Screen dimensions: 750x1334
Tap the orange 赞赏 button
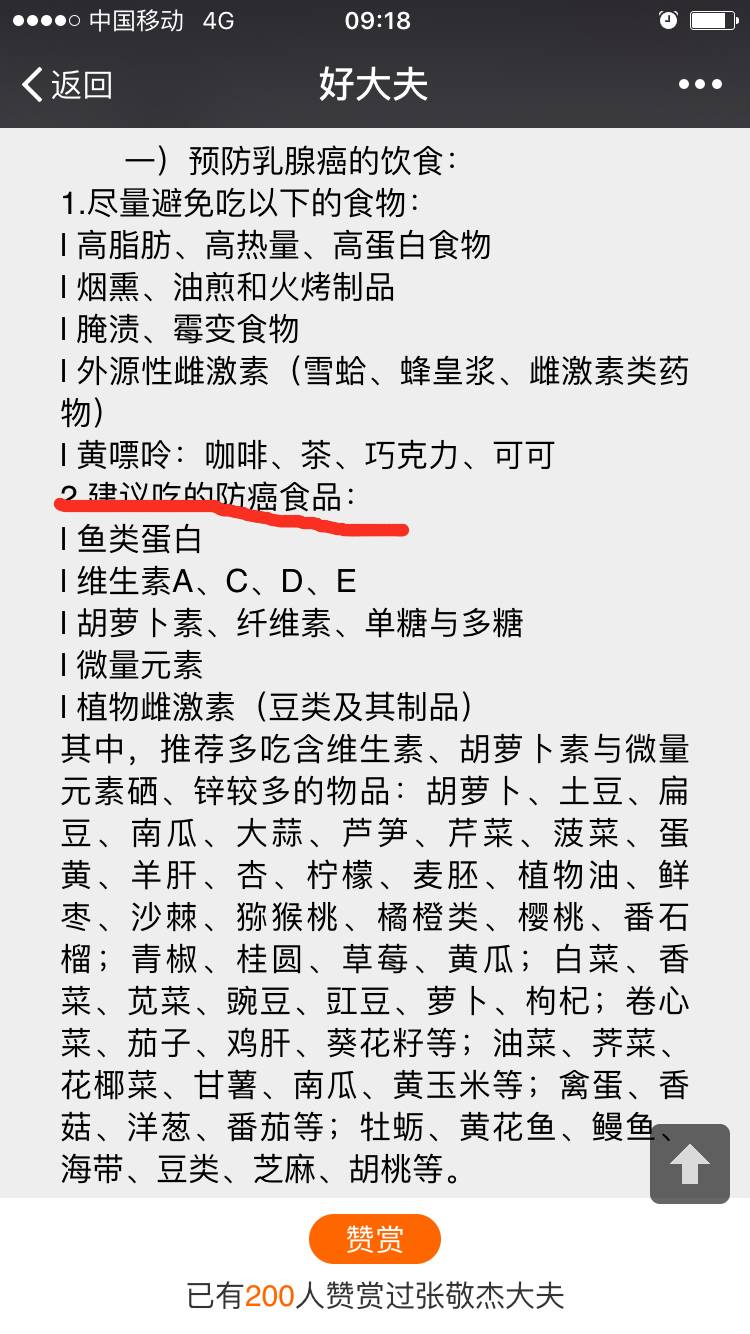[x=375, y=1239]
